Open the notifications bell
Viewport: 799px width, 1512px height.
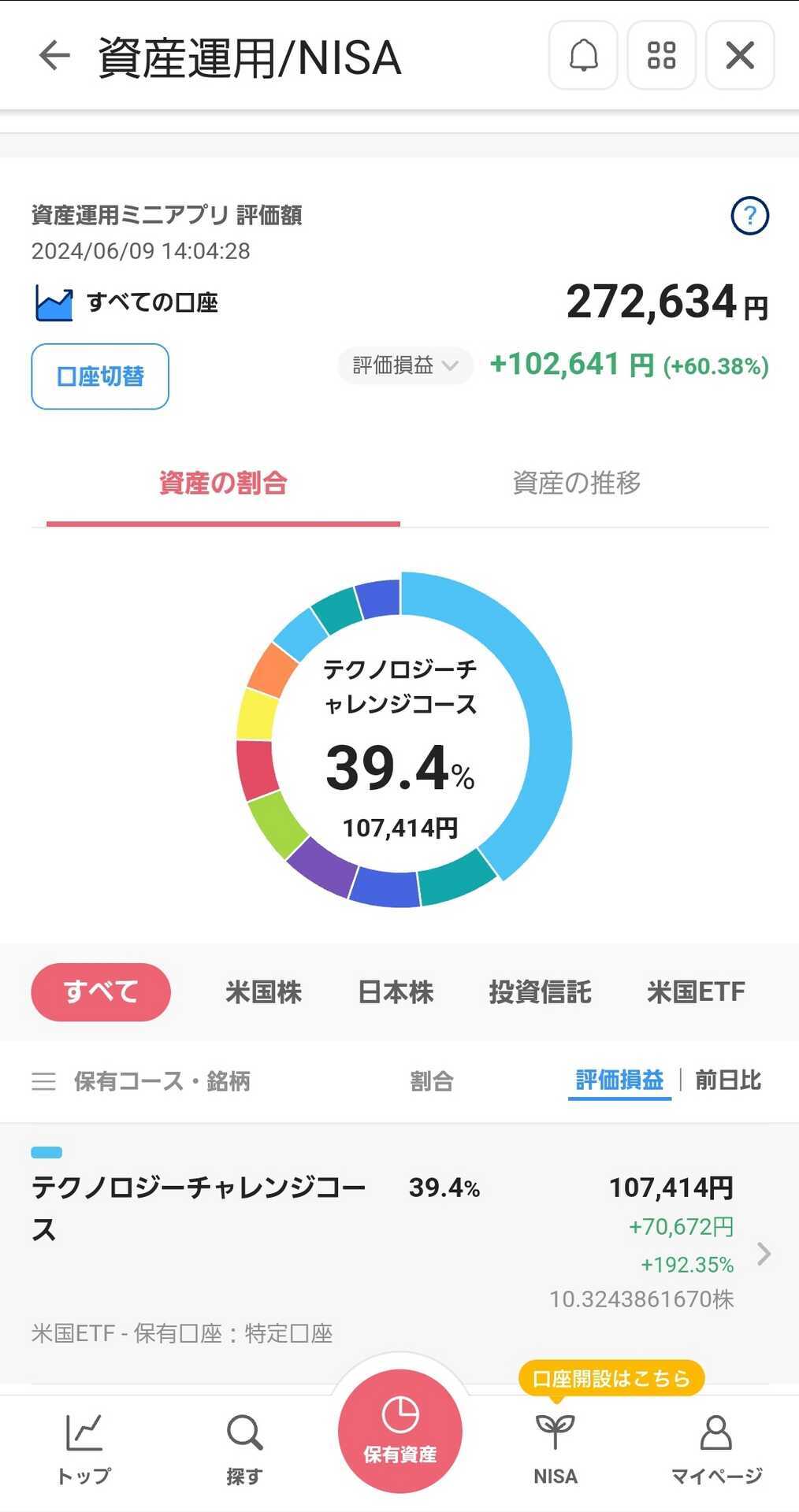pyautogui.click(x=583, y=56)
